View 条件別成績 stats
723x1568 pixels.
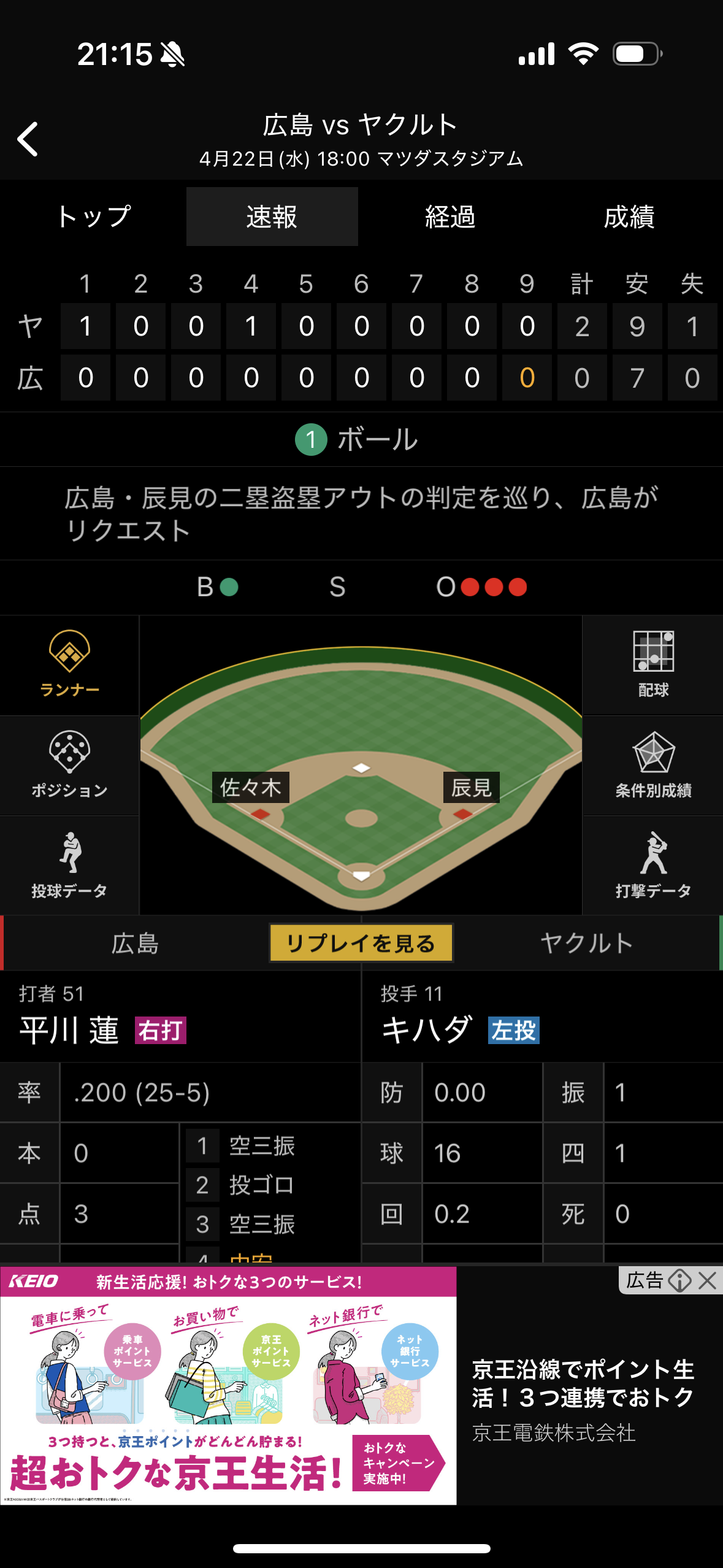click(x=653, y=764)
